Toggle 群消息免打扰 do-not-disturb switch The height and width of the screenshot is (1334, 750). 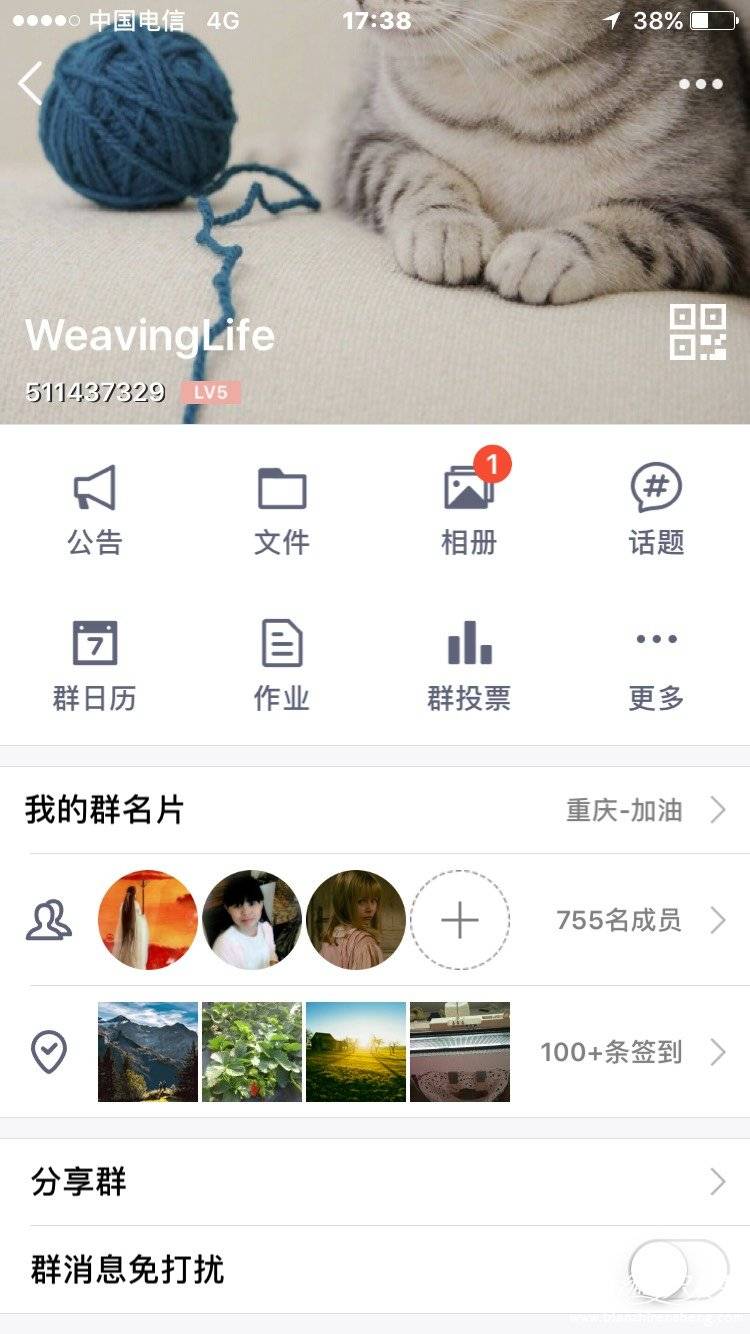[x=679, y=1269]
